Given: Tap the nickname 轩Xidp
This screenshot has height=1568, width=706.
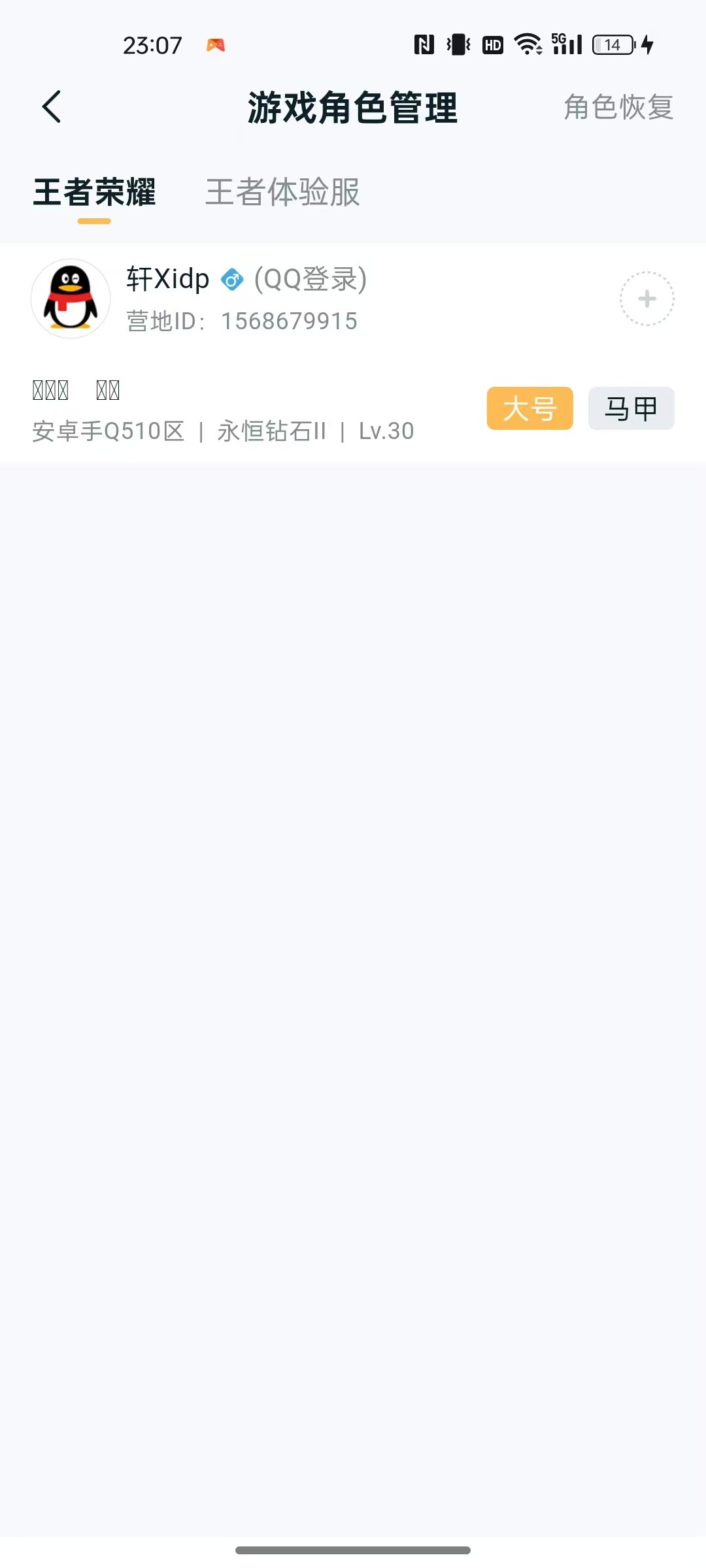Looking at the screenshot, I should [167, 278].
